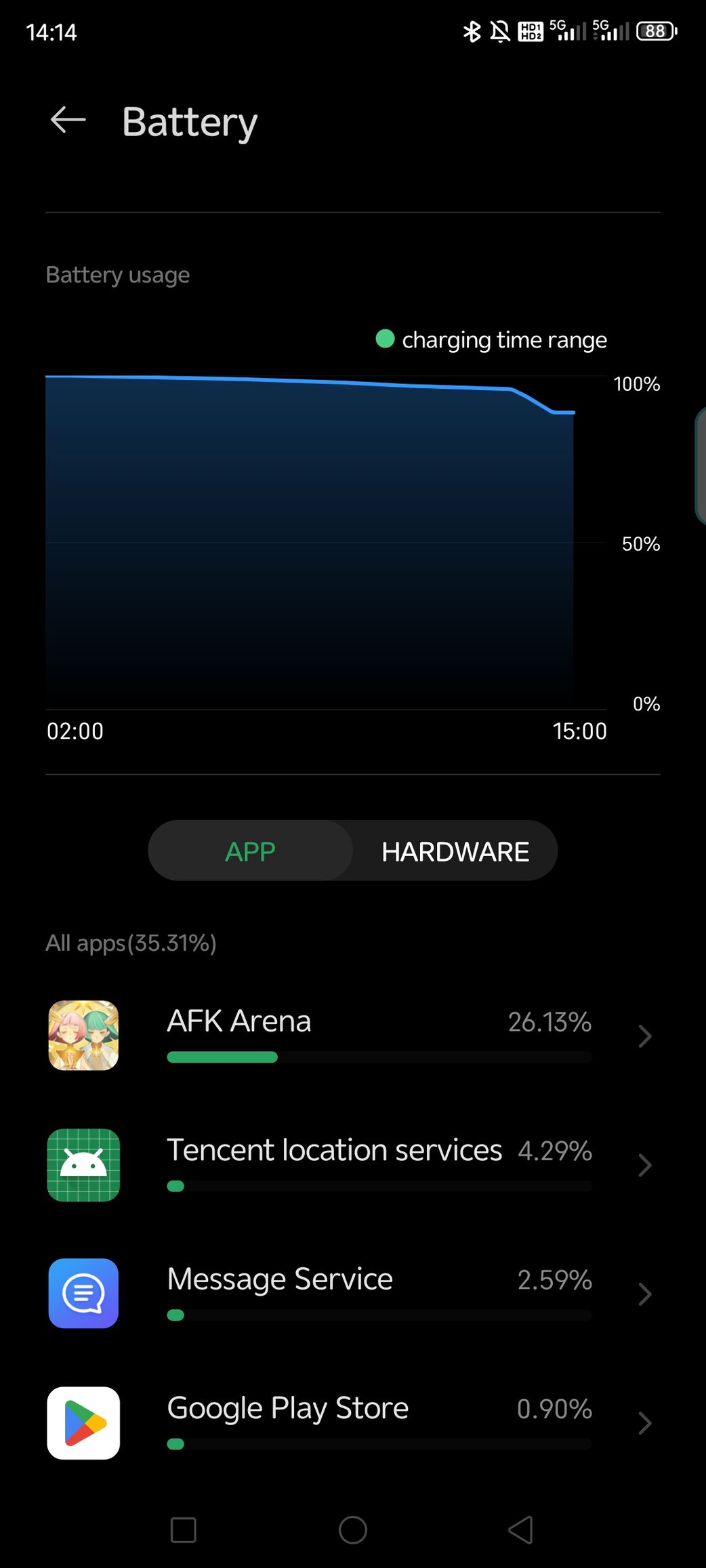The image size is (706, 1568).
Task: Open AFK Arena battery details
Action: [352, 1035]
